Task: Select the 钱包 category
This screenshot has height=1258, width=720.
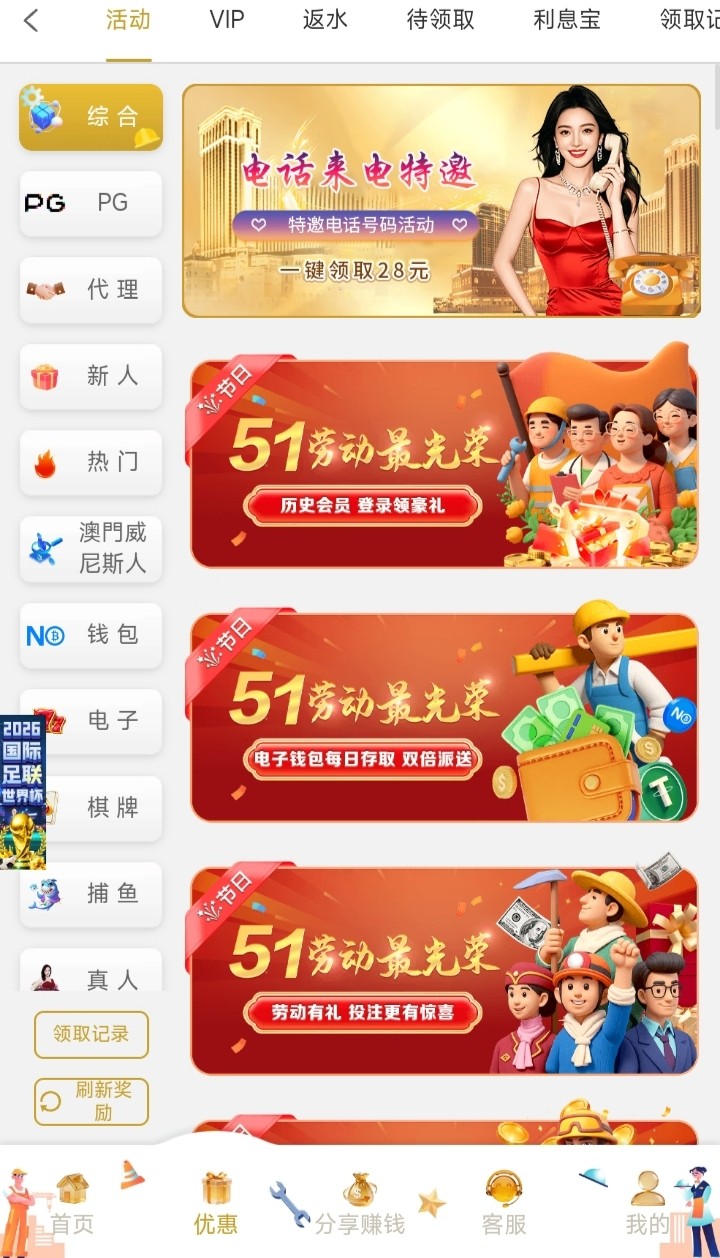Action: 91,635
